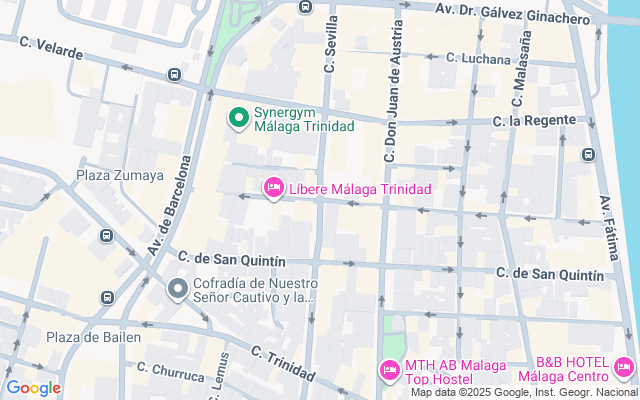Tap the Cofradía de Nuestro Señor Cautivo marker
Viewport: 640px width, 400px height.
coord(178,289)
